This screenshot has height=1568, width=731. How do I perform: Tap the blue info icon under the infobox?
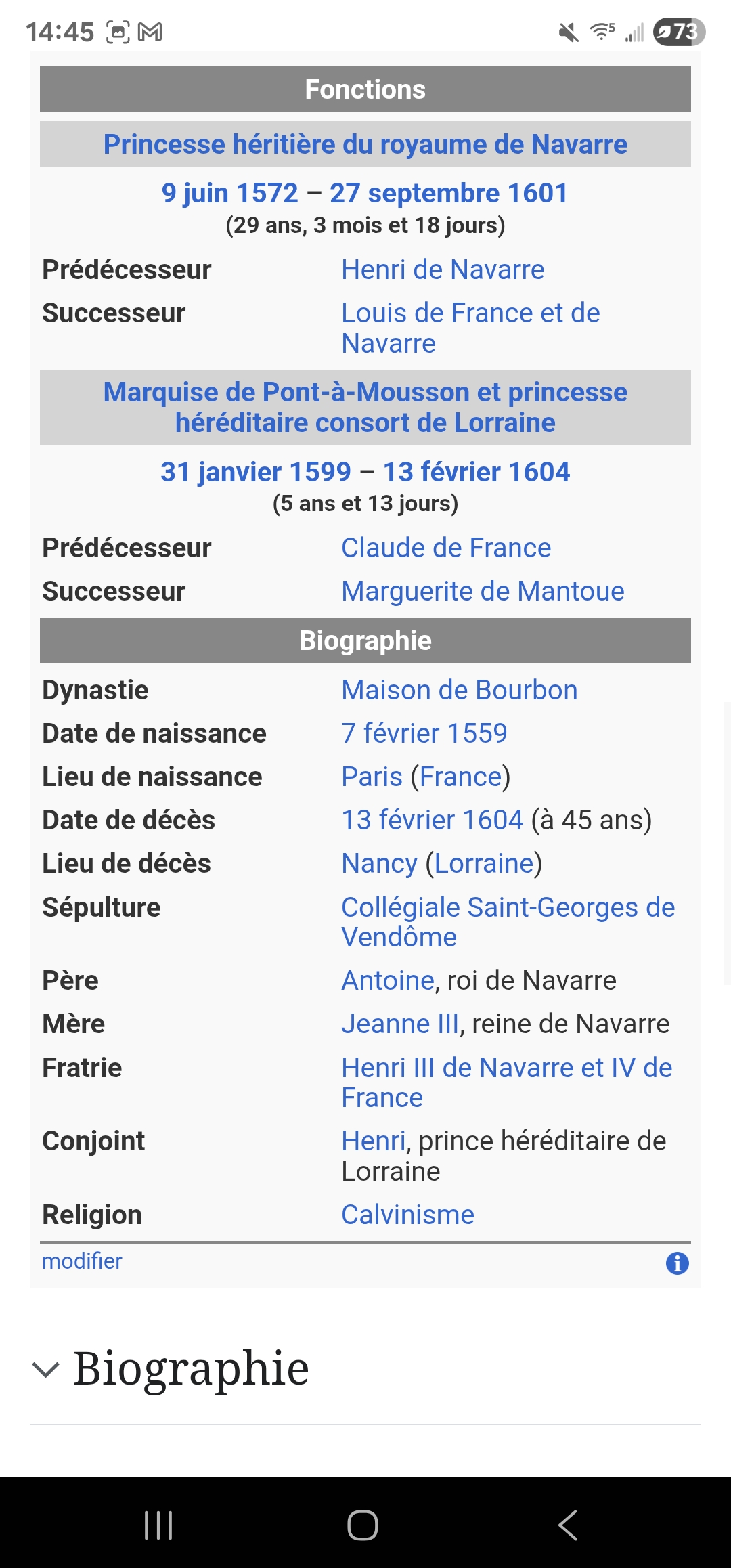677,1263
